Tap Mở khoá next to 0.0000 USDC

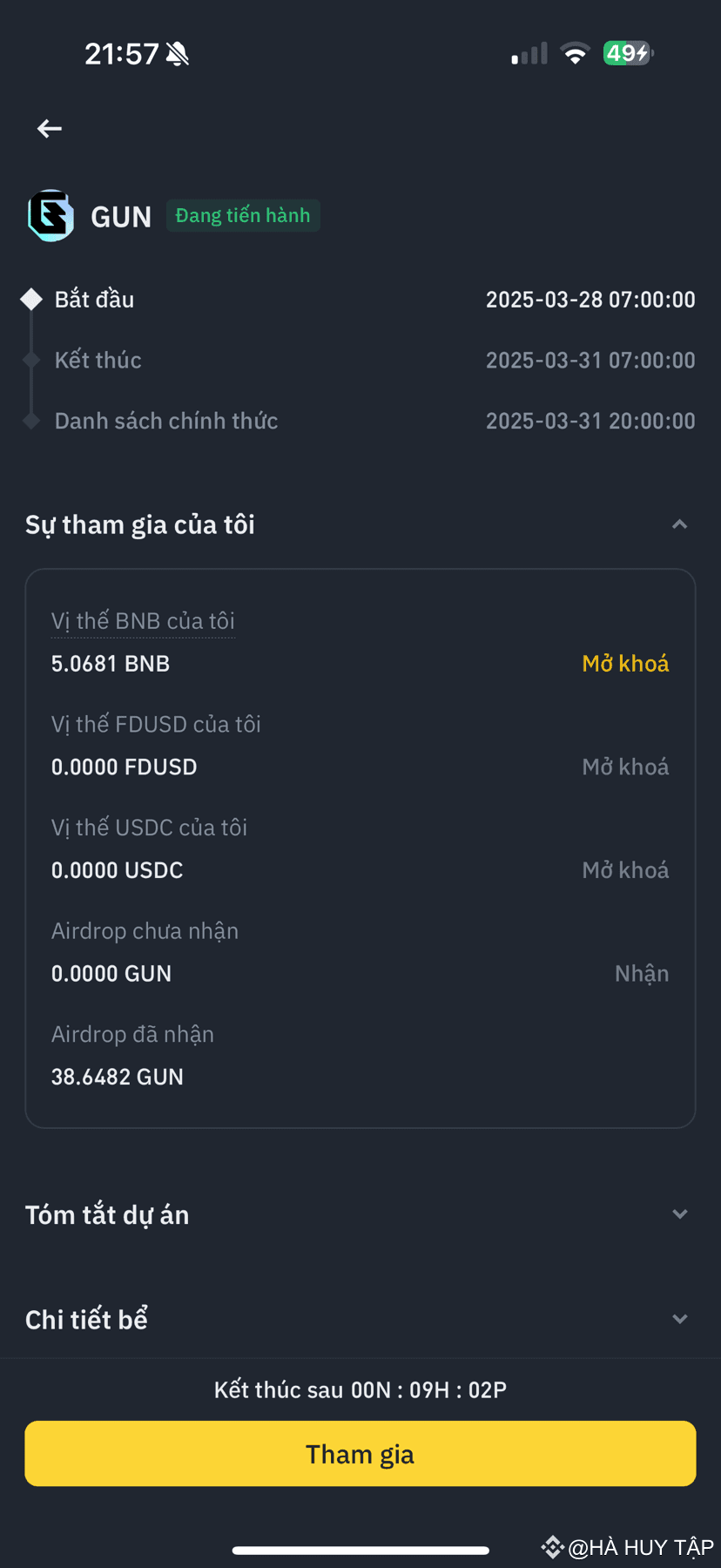pos(625,870)
